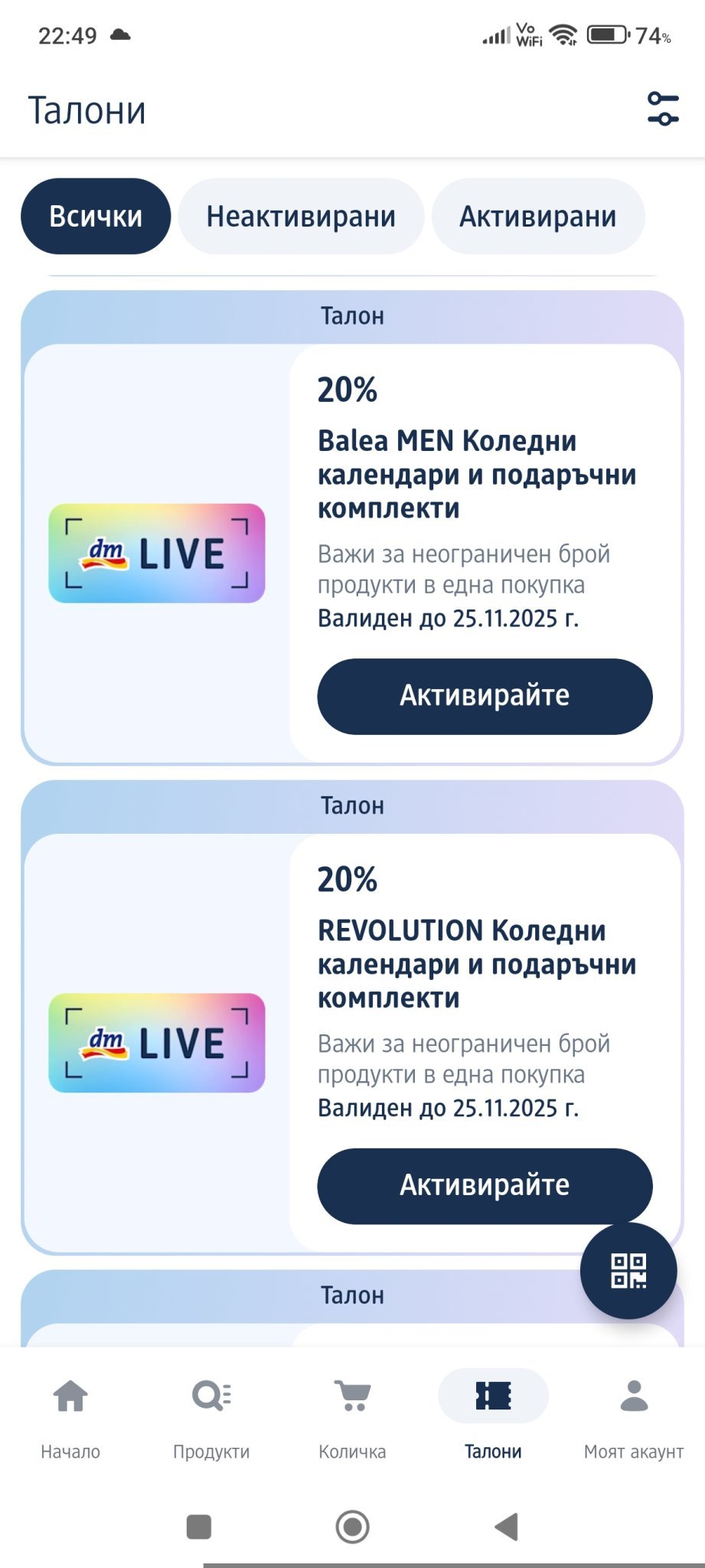The height and width of the screenshot is (1568, 705).
Task: Switch to the Неактивирани tab
Action: point(301,217)
